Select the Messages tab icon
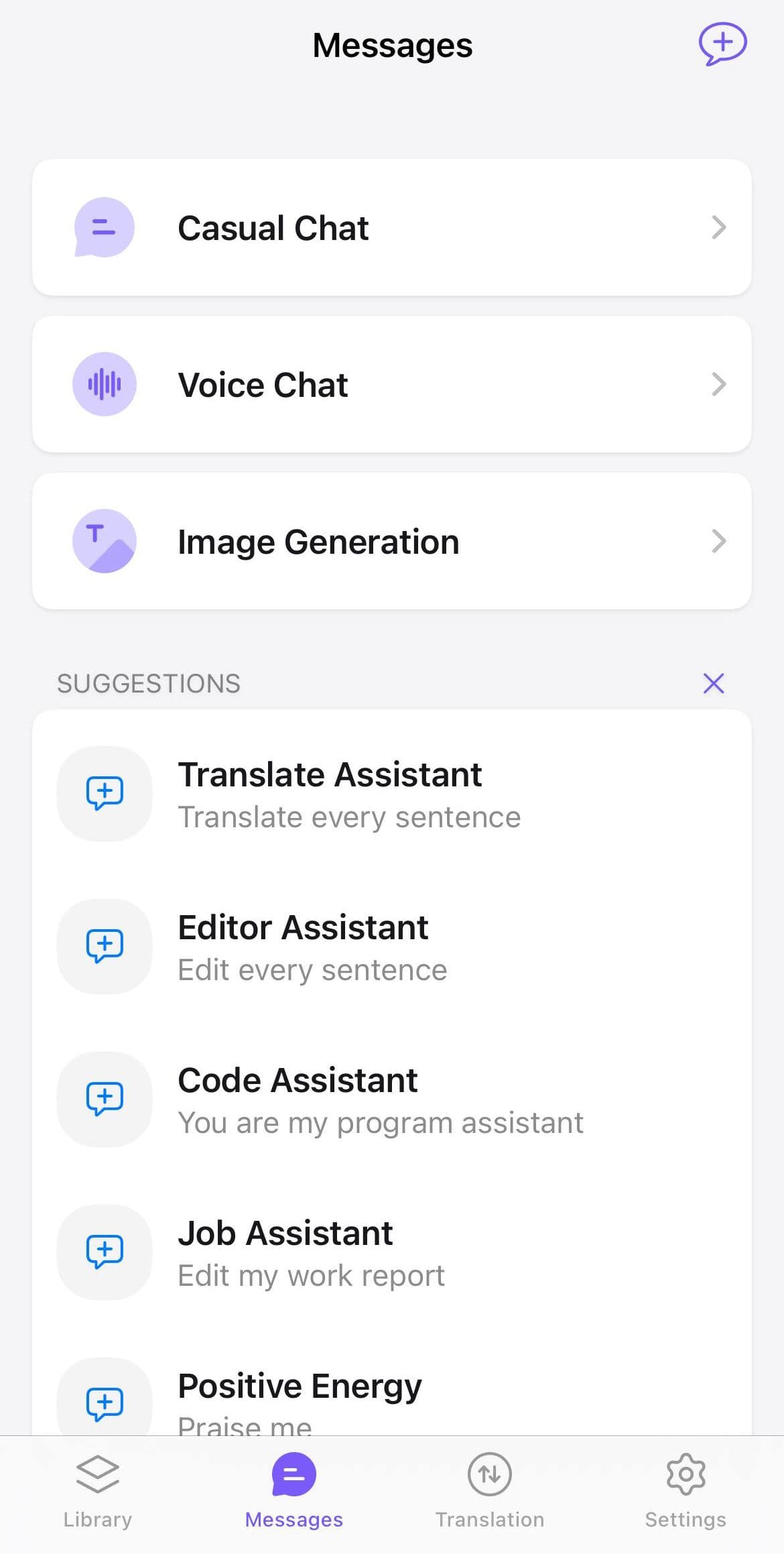The height and width of the screenshot is (1554, 784). click(x=293, y=1474)
